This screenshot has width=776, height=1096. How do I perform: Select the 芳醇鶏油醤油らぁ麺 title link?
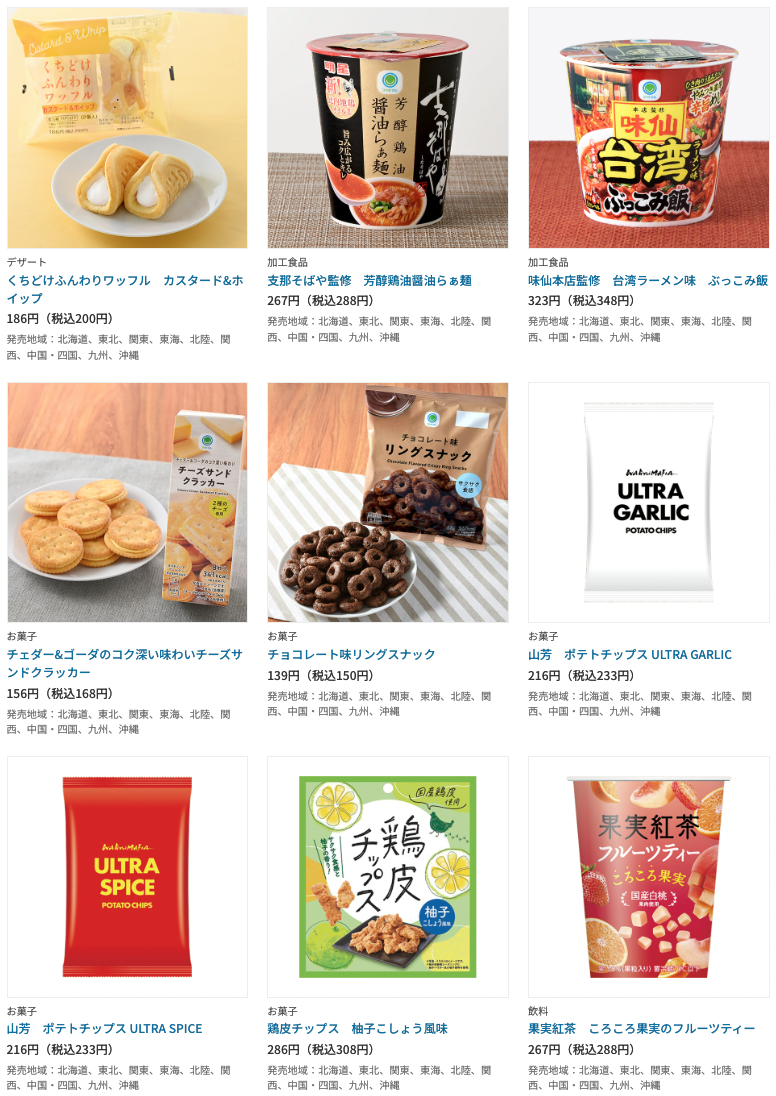coord(369,280)
